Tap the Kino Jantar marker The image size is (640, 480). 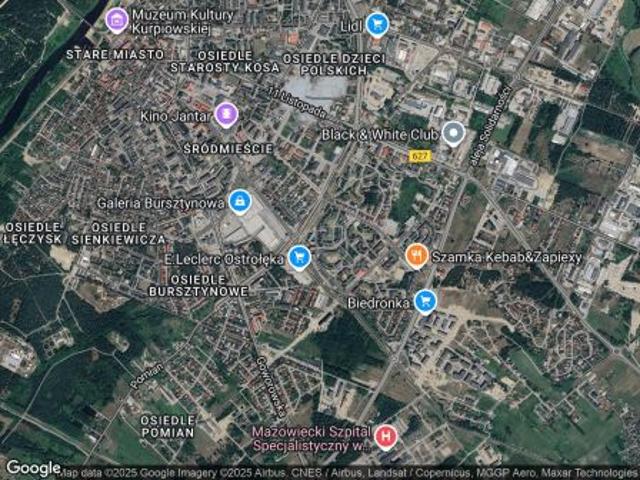pos(227,115)
